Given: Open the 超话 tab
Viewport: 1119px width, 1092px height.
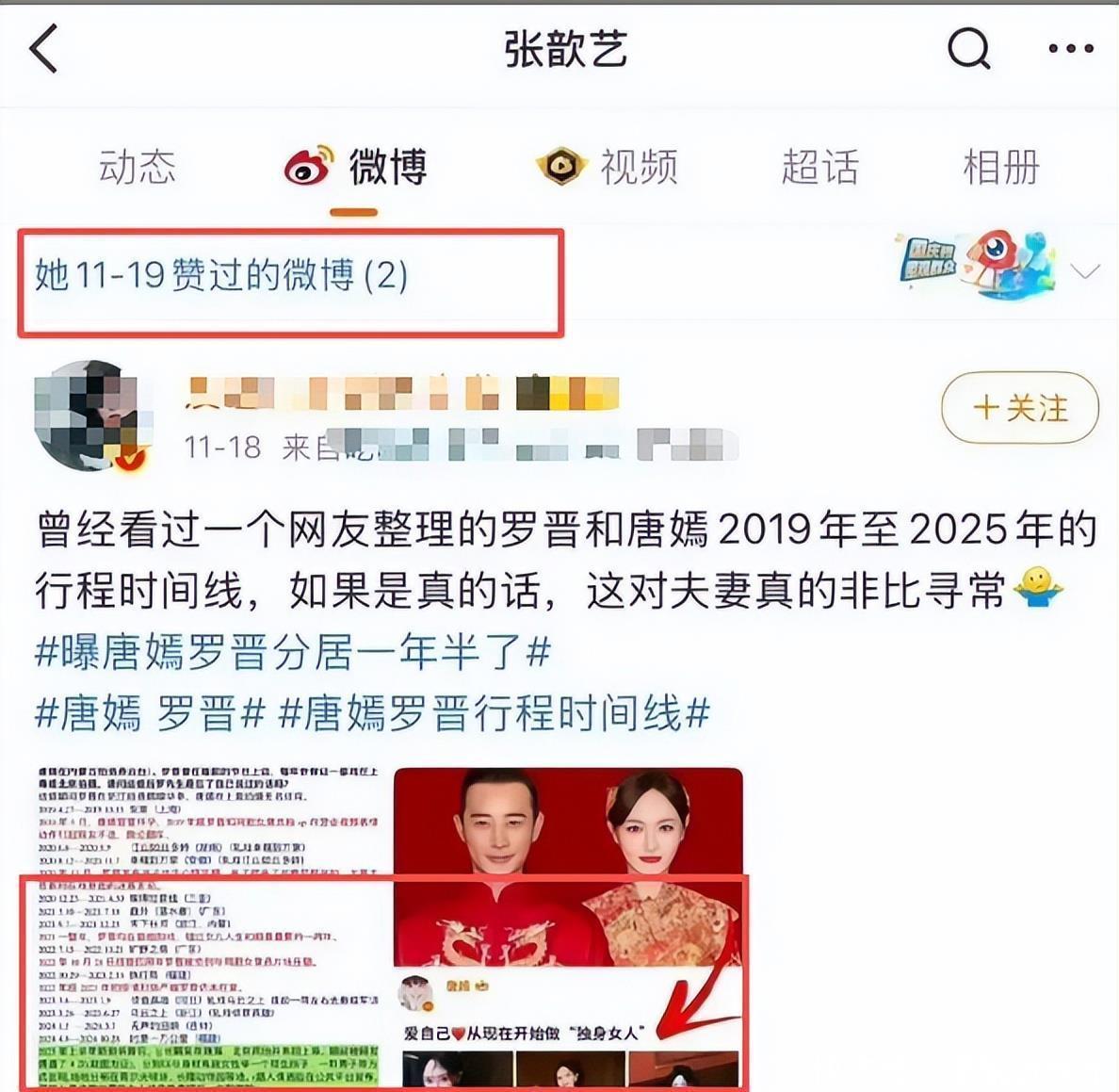Looking at the screenshot, I should click(819, 167).
